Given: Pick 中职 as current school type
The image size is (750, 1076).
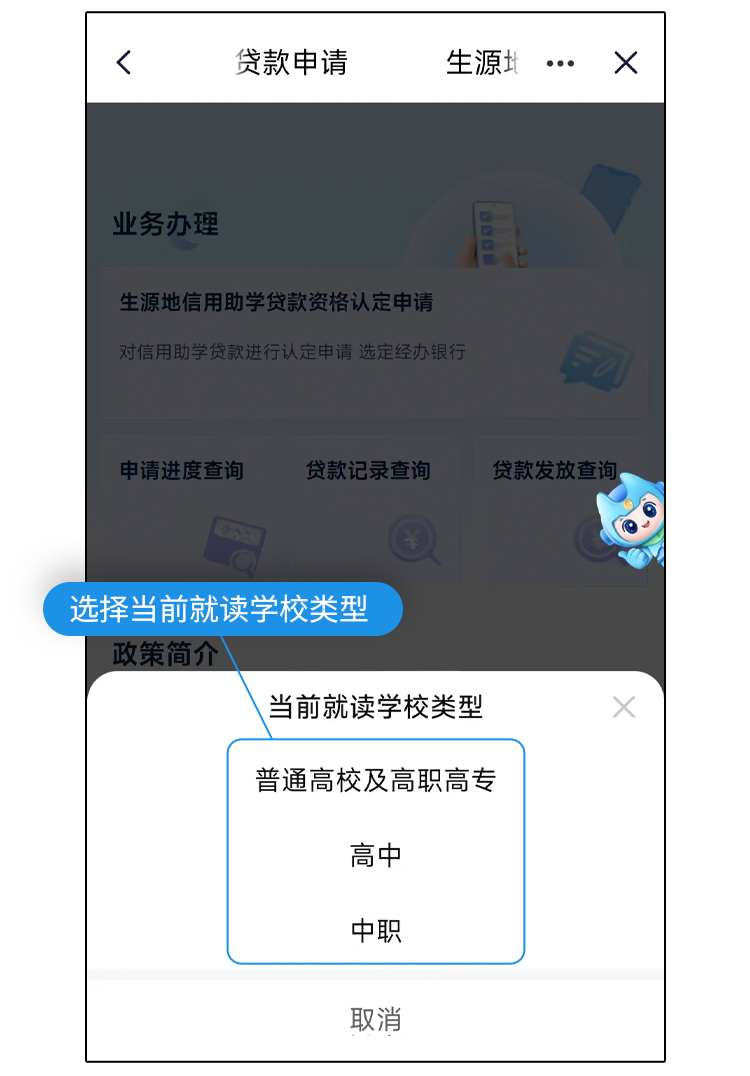Looking at the screenshot, I should coord(376,931).
